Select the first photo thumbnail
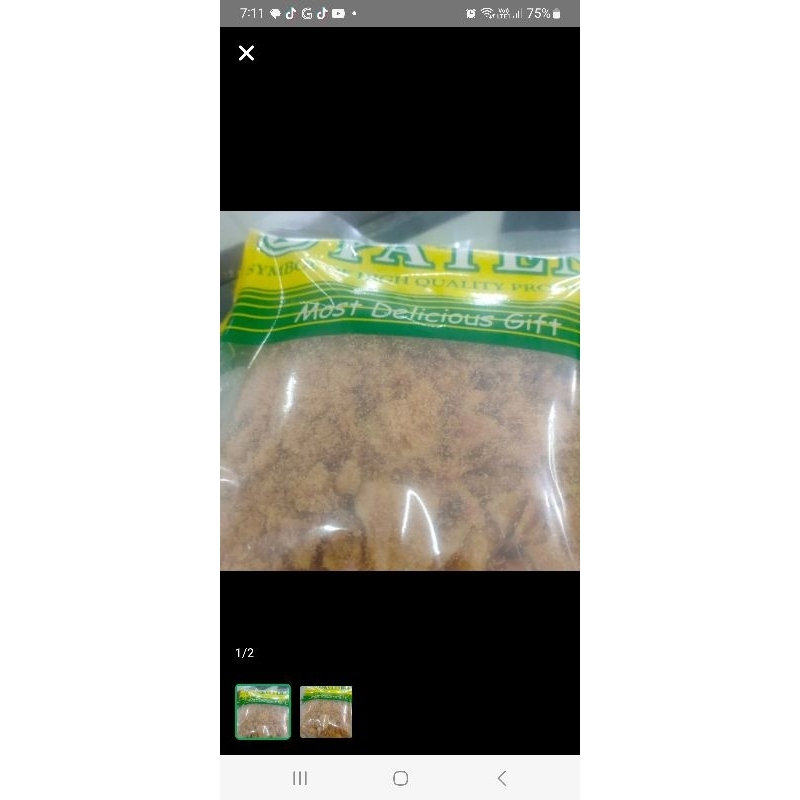 263,712
